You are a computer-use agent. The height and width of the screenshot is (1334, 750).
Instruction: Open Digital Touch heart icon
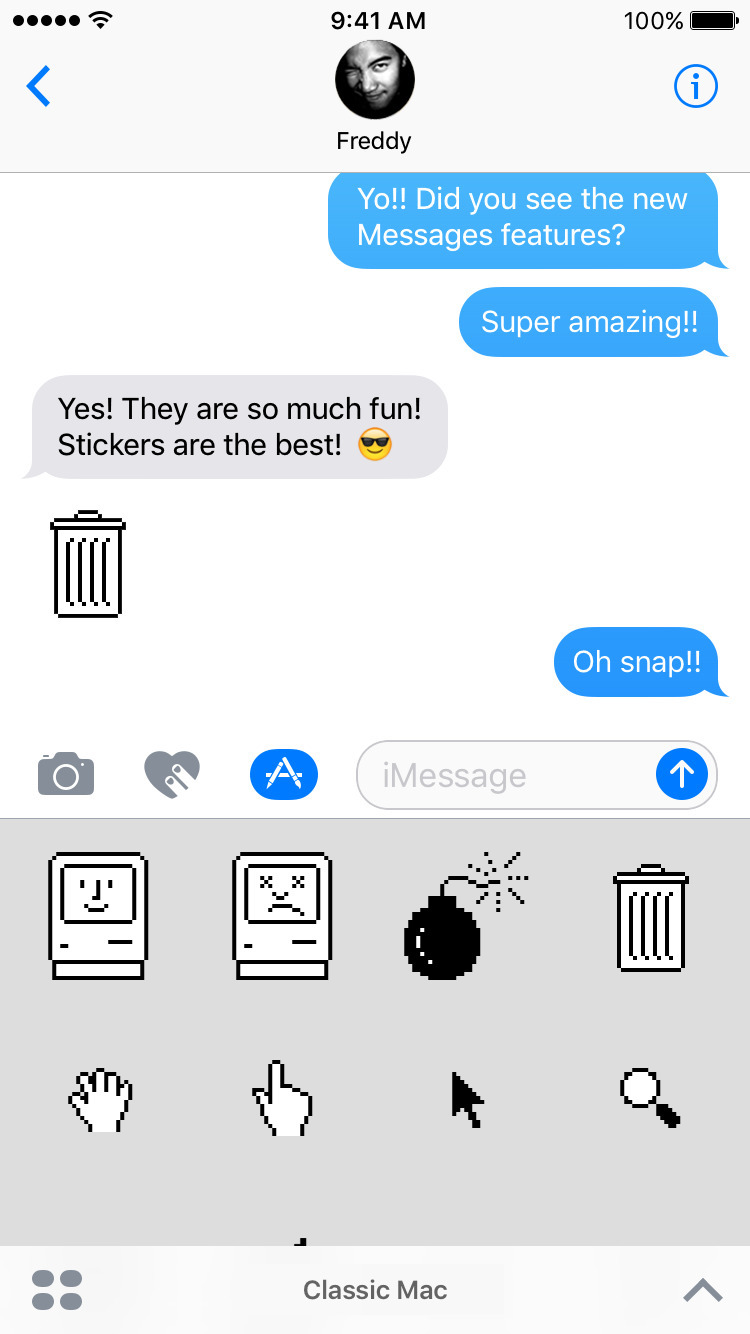(172, 774)
